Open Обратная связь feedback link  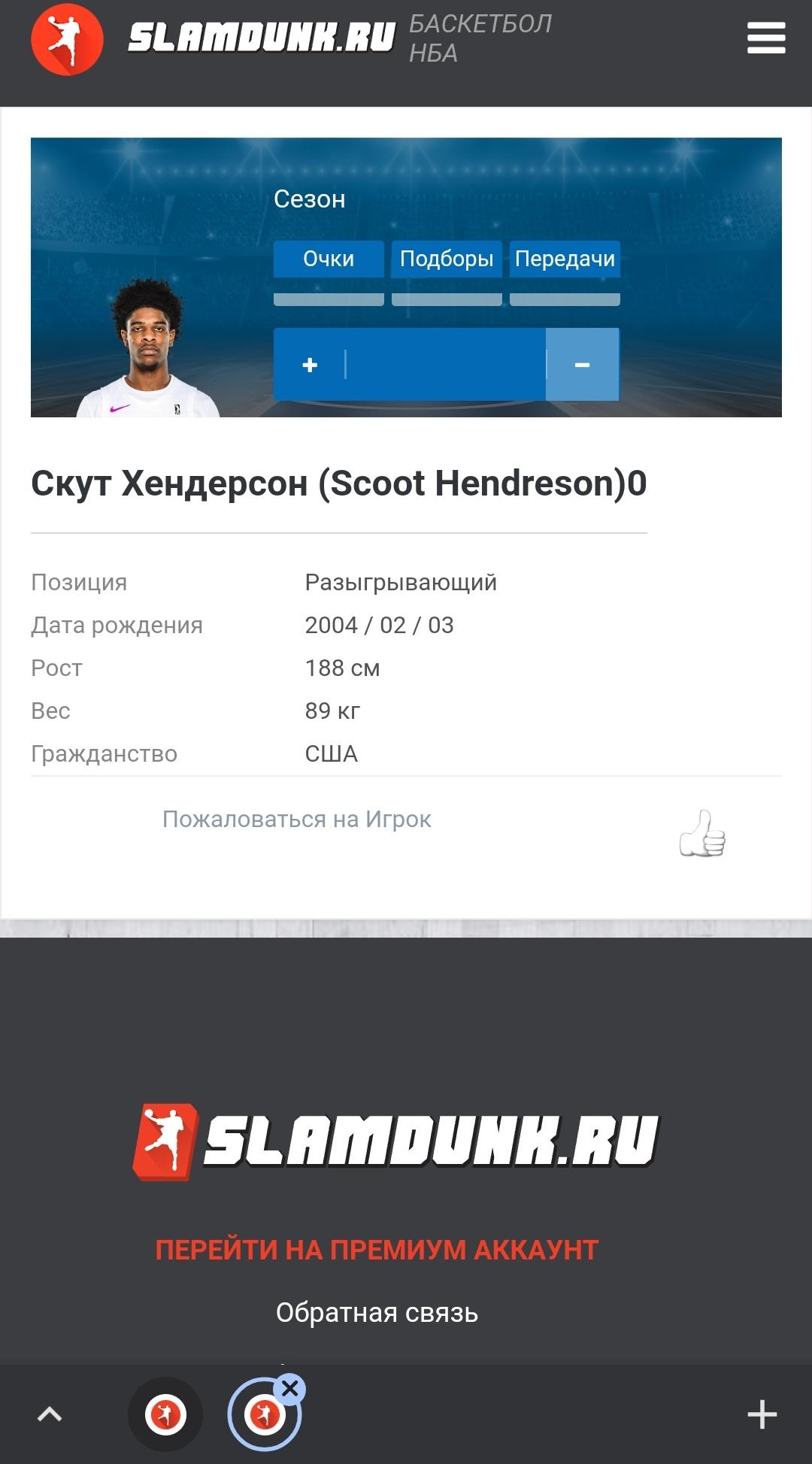tap(377, 1312)
